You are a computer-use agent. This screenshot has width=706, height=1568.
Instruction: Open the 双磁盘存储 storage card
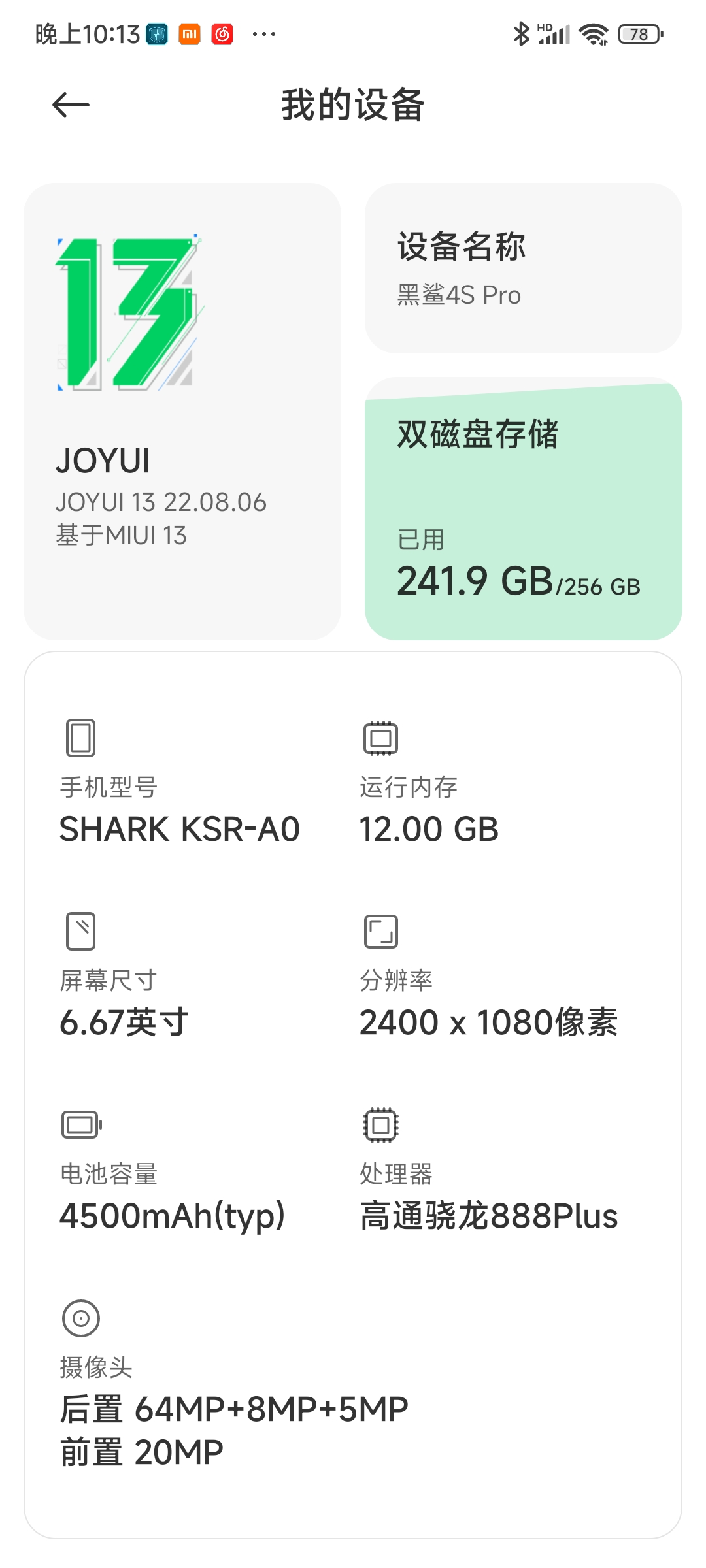click(x=523, y=510)
